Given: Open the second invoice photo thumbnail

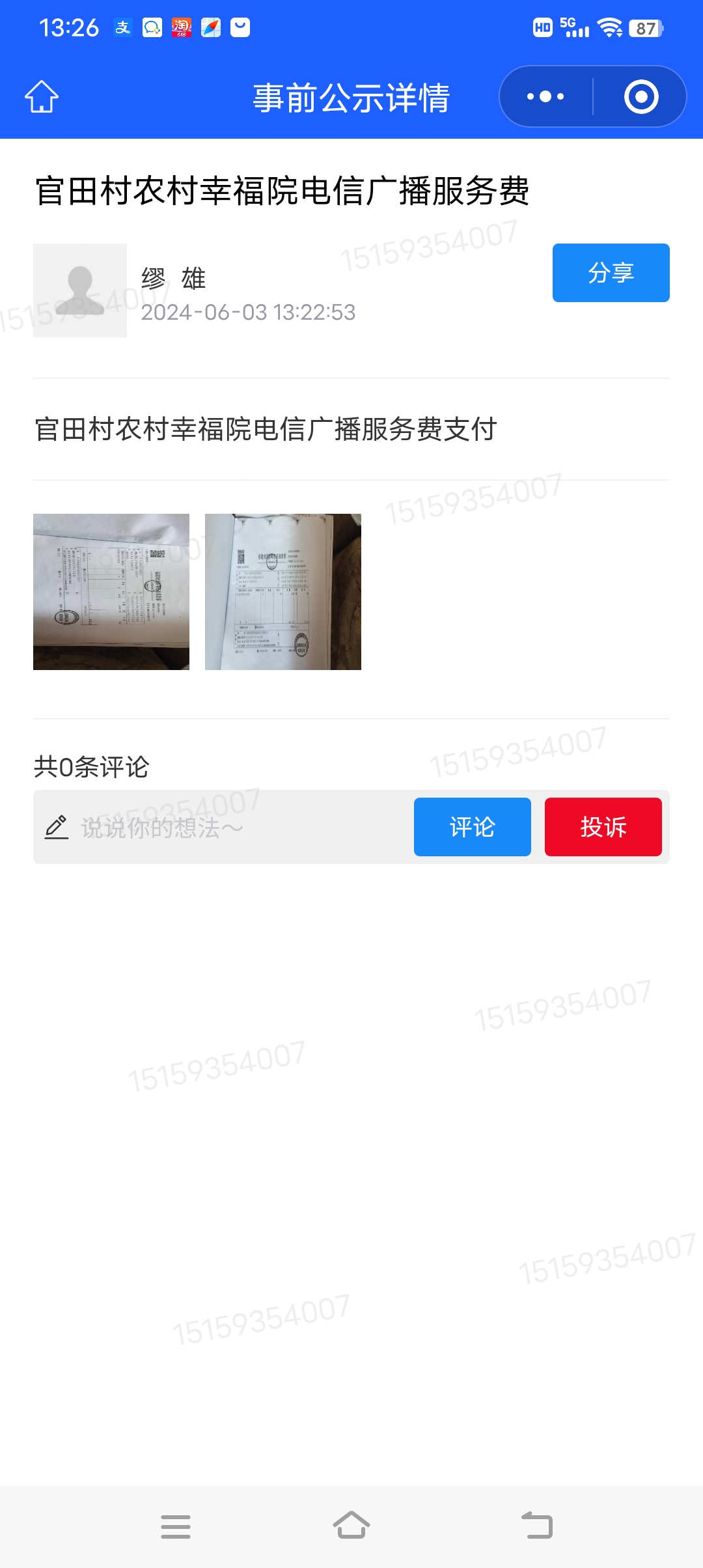Looking at the screenshot, I should [x=283, y=591].
